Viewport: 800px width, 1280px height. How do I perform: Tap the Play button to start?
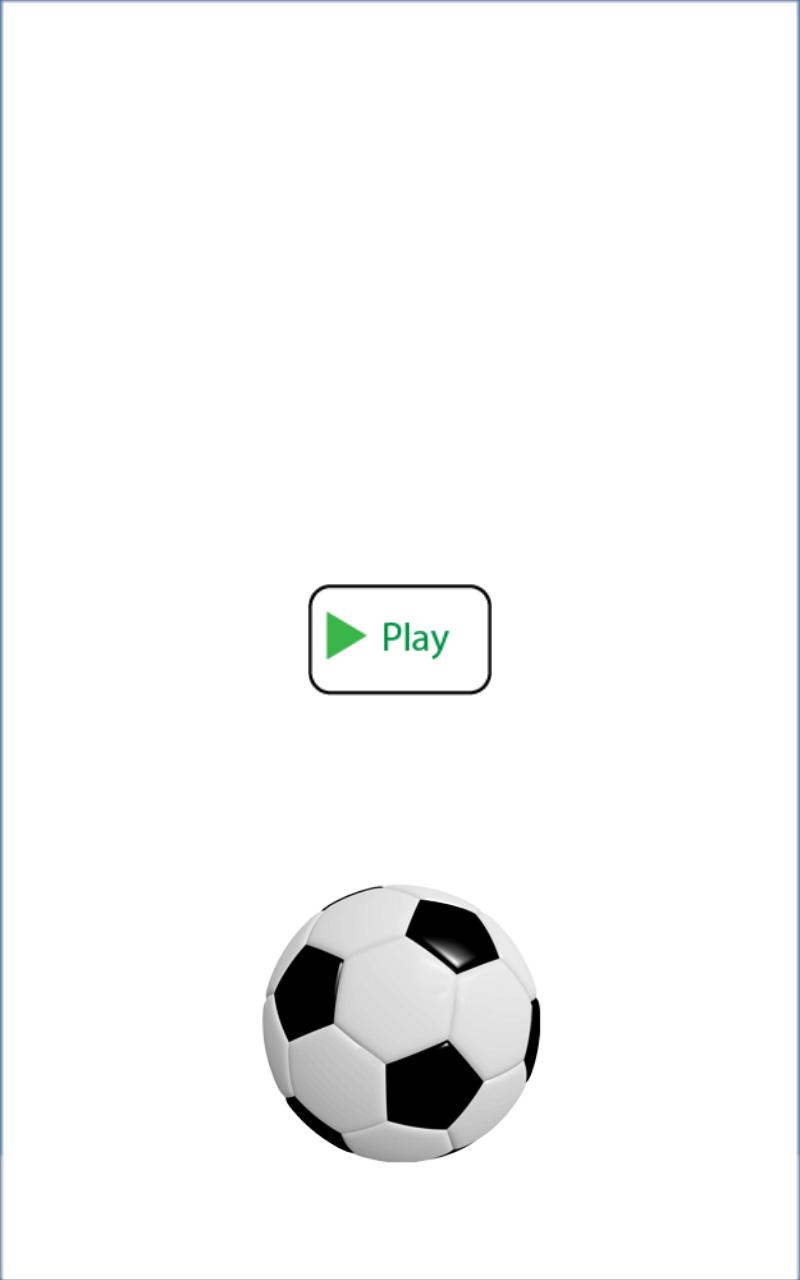pos(399,639)
